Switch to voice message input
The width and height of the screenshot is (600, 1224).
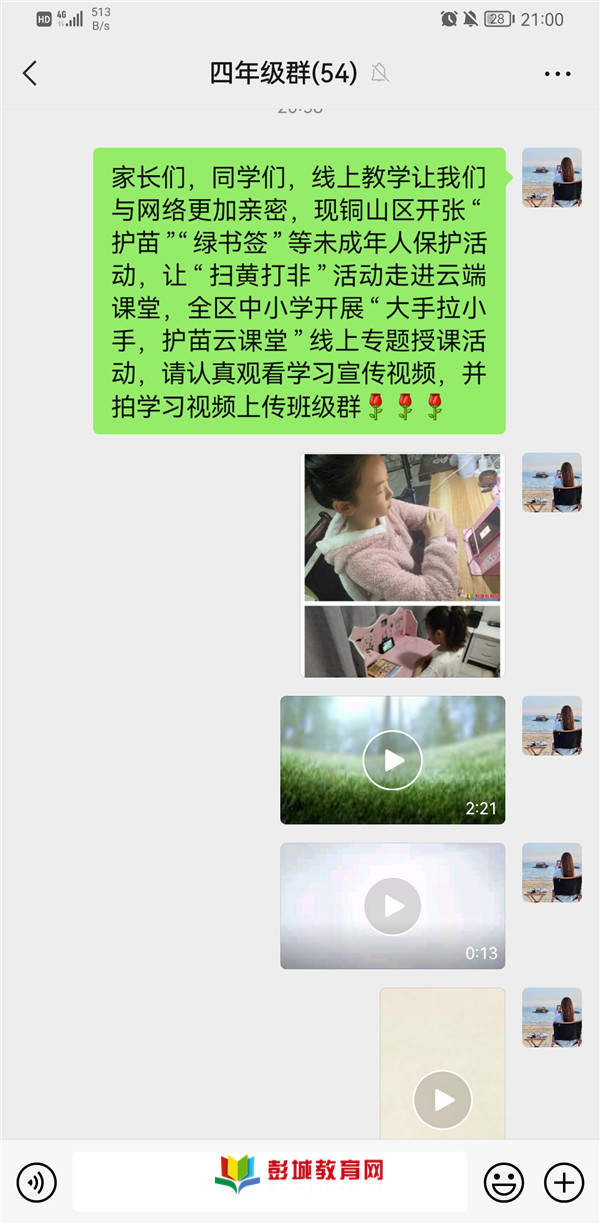point(37,1183)
